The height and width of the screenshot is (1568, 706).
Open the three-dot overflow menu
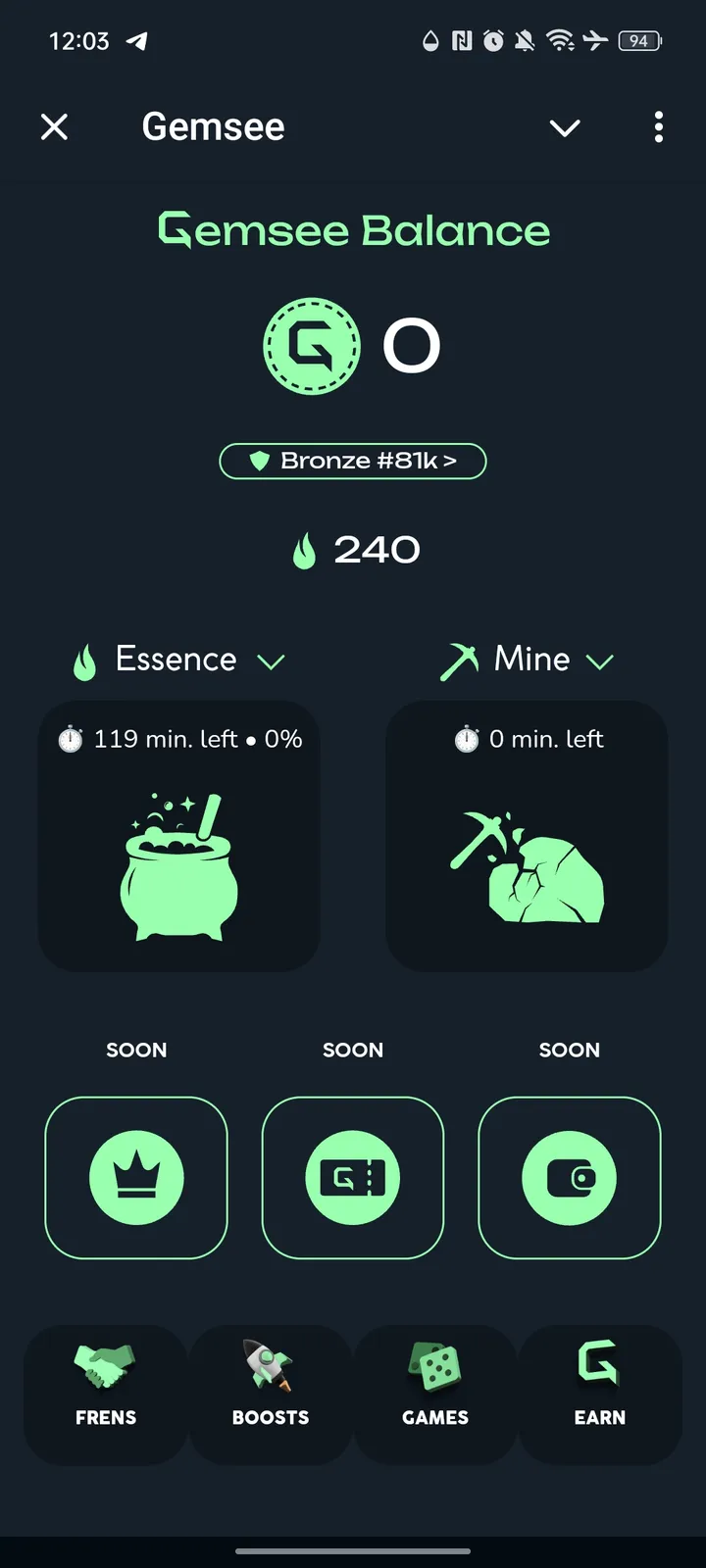pos(658,127)
